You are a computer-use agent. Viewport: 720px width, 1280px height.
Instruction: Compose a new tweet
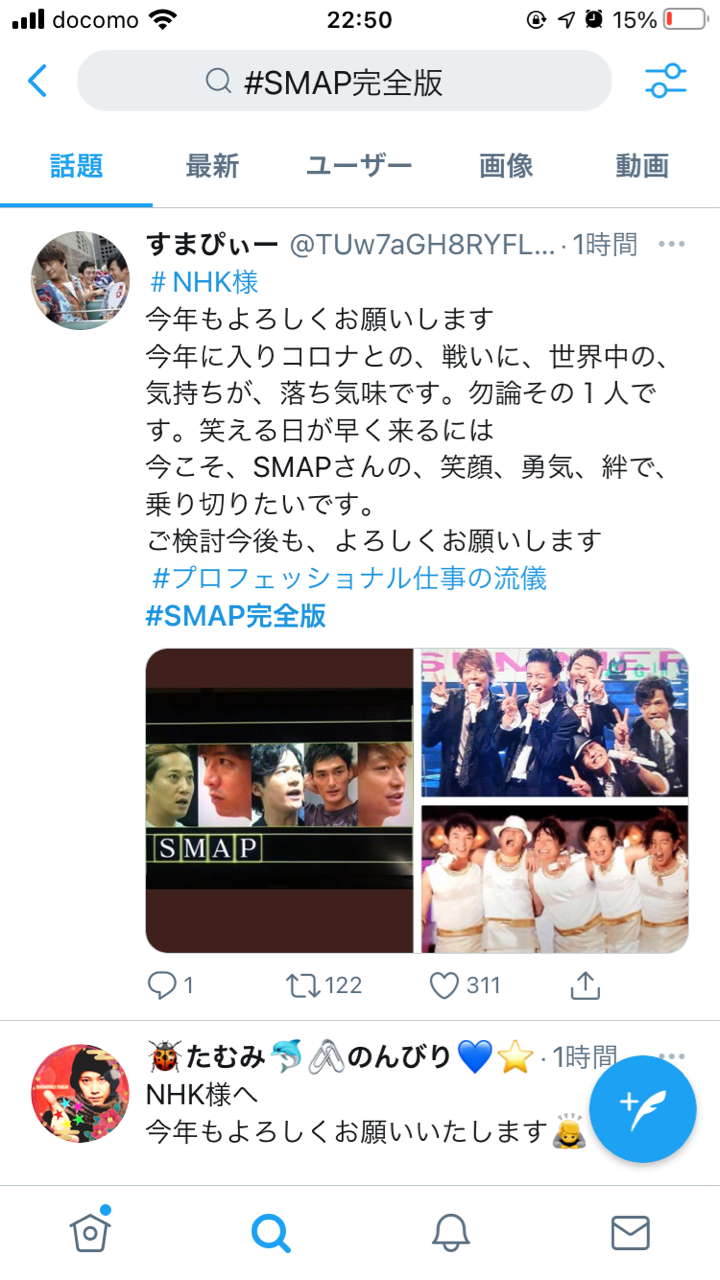642,1108
